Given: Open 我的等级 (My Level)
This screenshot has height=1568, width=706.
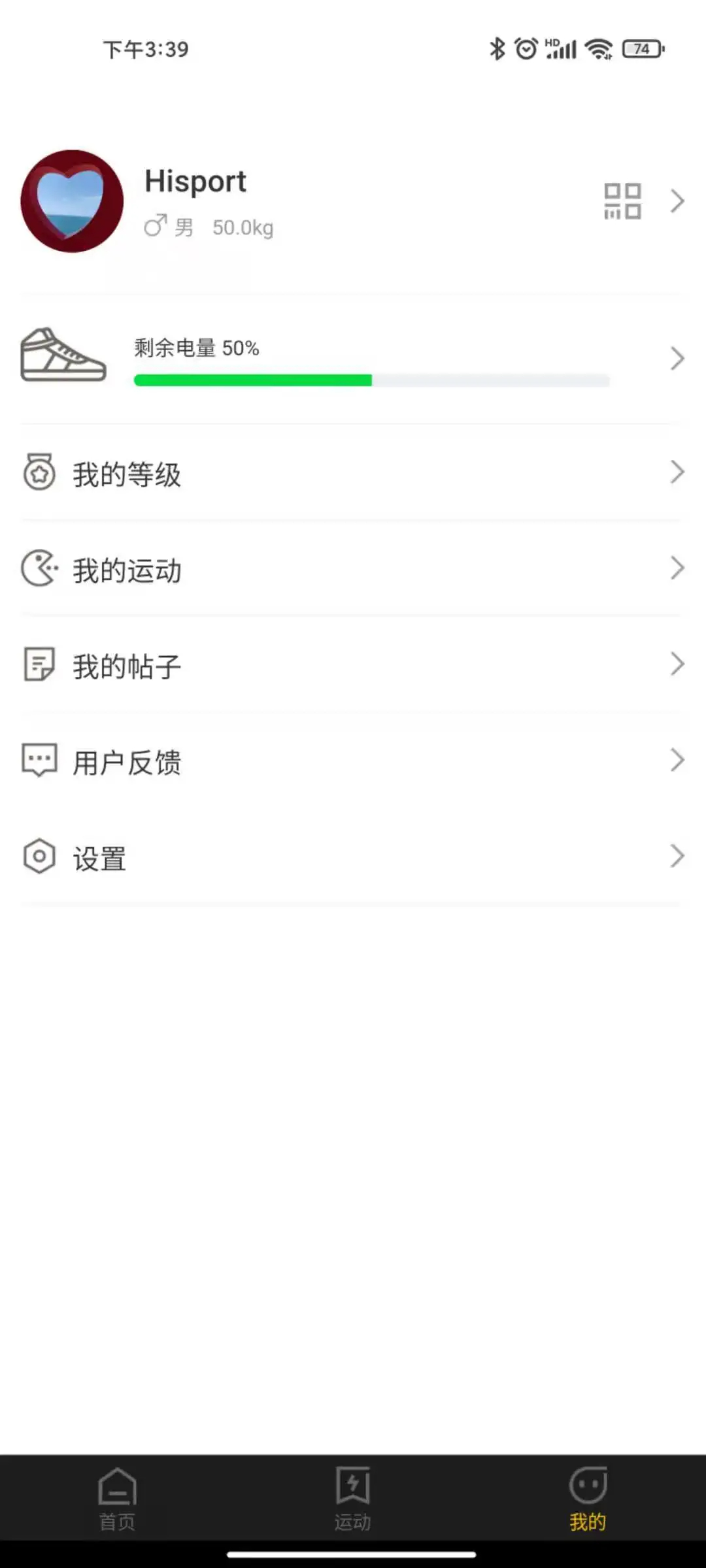Looking at the screenshot, I should 353,473.
